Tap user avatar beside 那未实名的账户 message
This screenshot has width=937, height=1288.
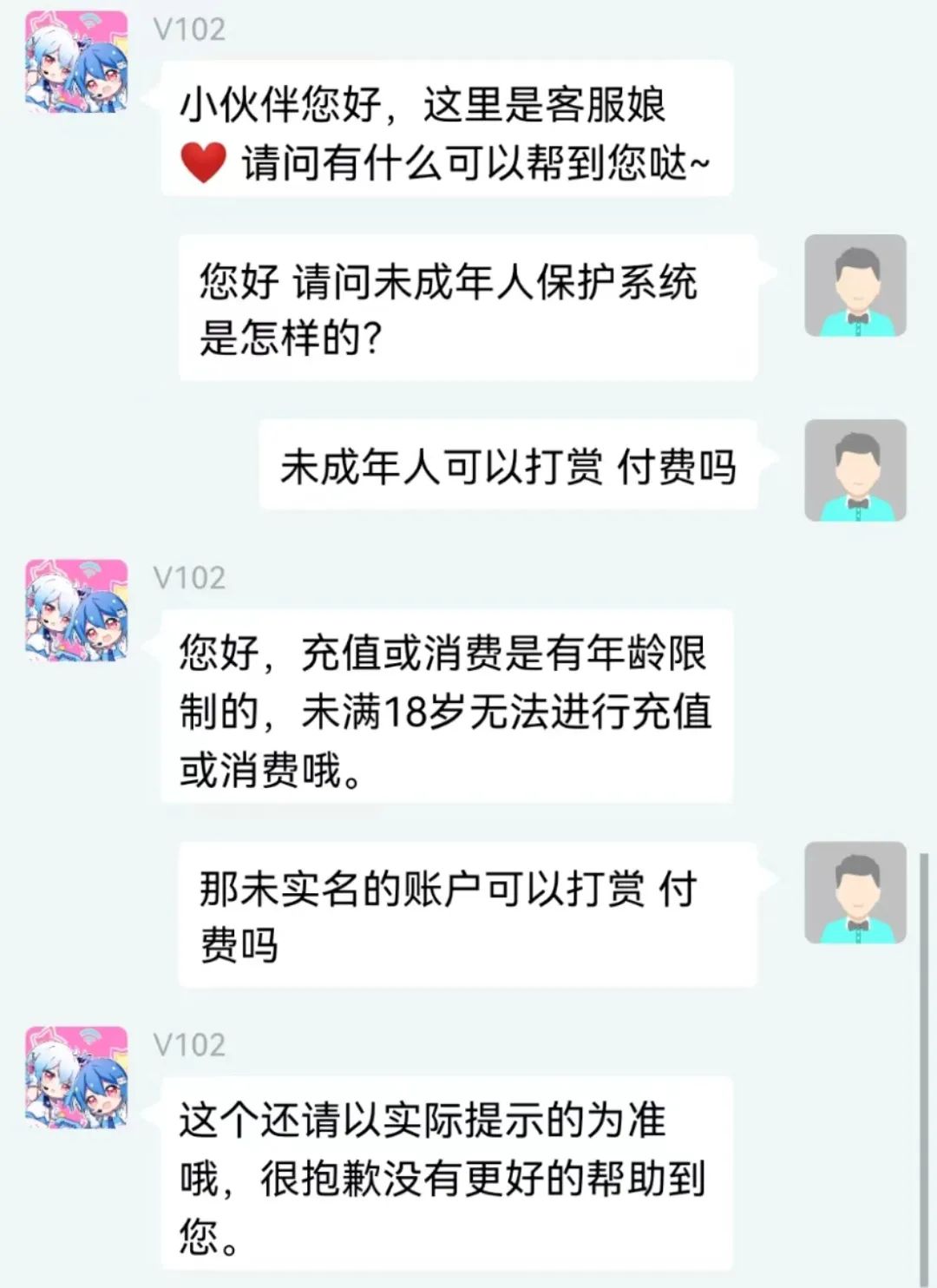pyautogui.click(x=855, y=892)
